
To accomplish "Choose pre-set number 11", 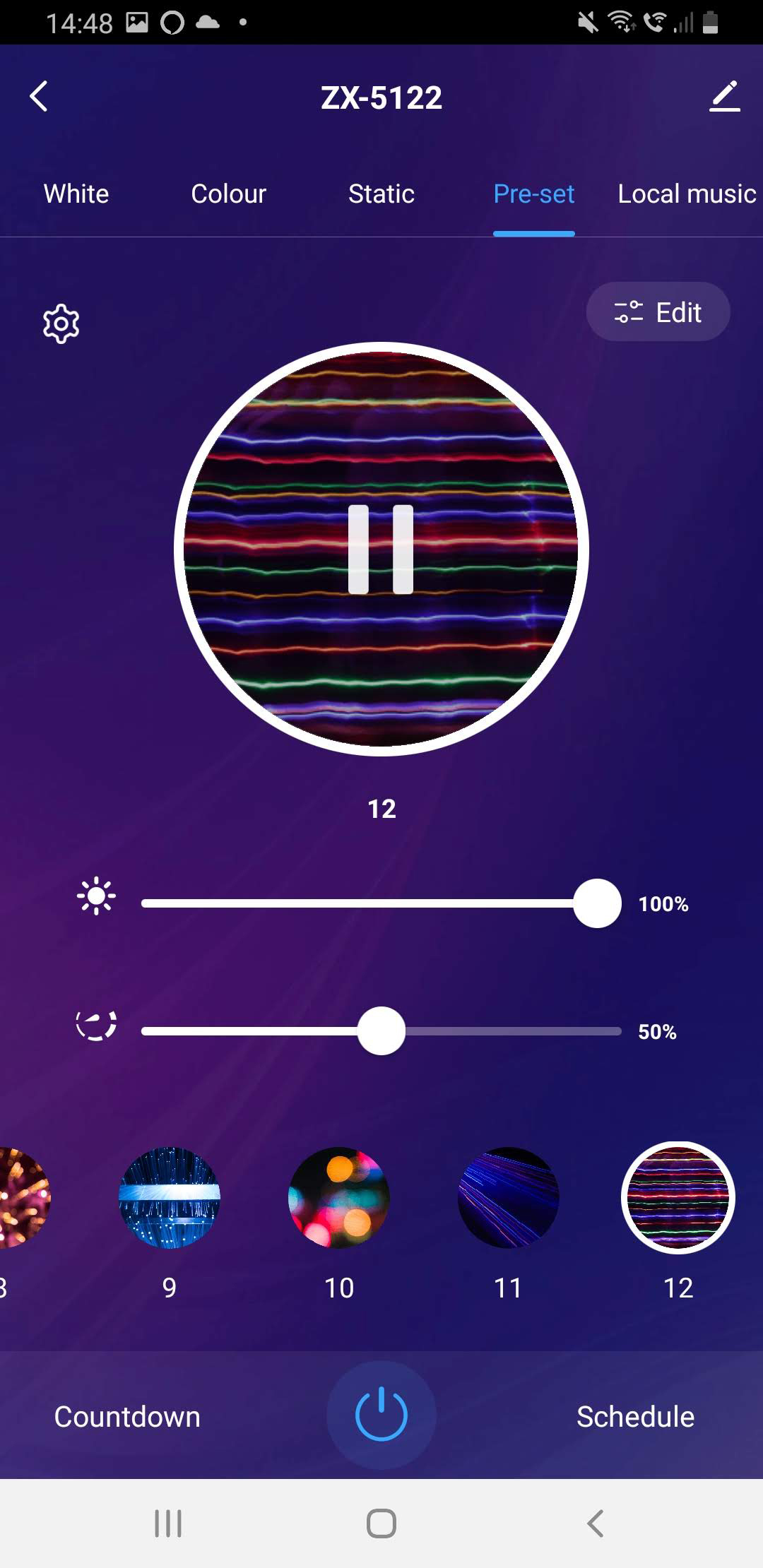I will click(508, 1198).
